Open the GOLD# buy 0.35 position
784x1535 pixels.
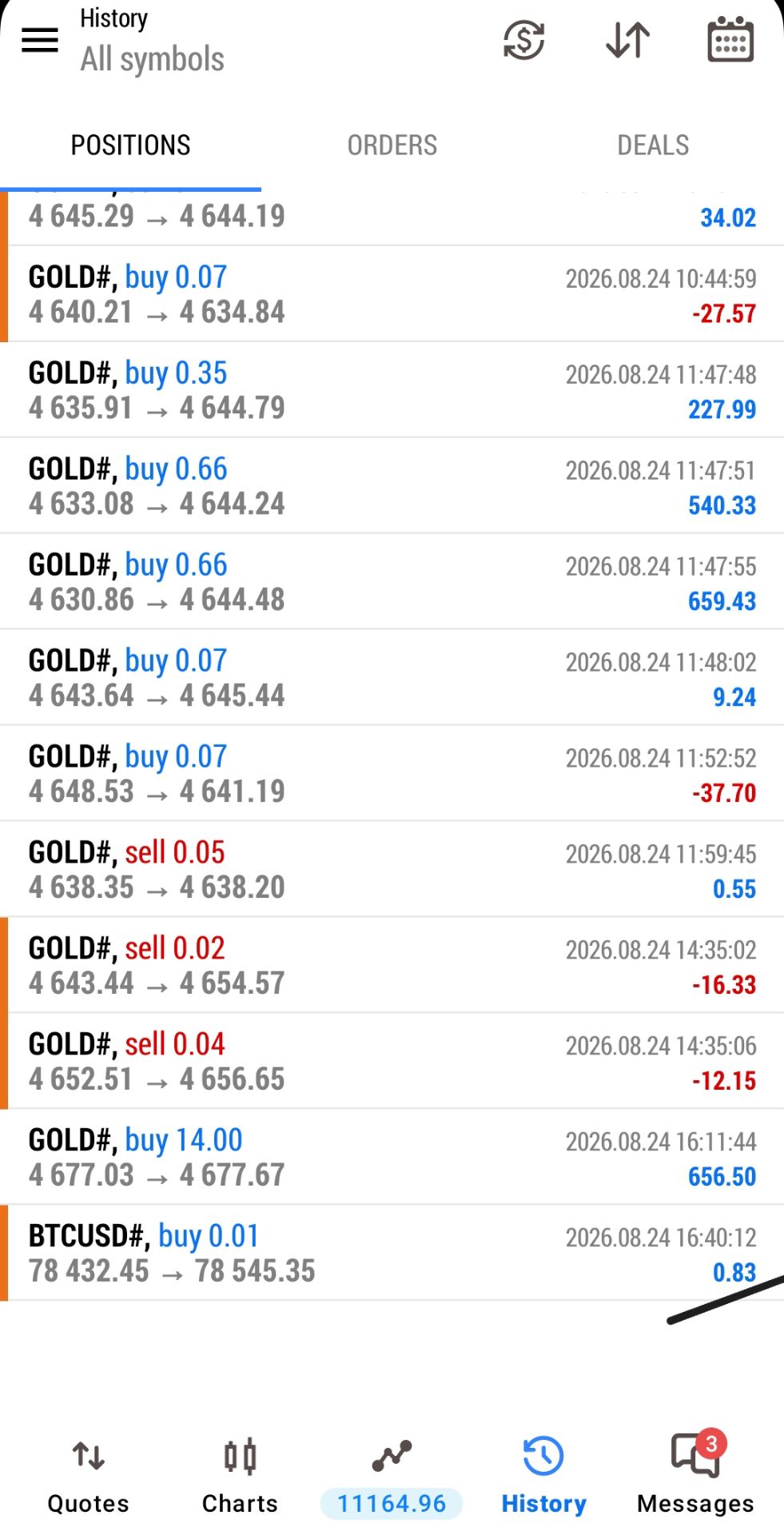click(x=392, y=390)
